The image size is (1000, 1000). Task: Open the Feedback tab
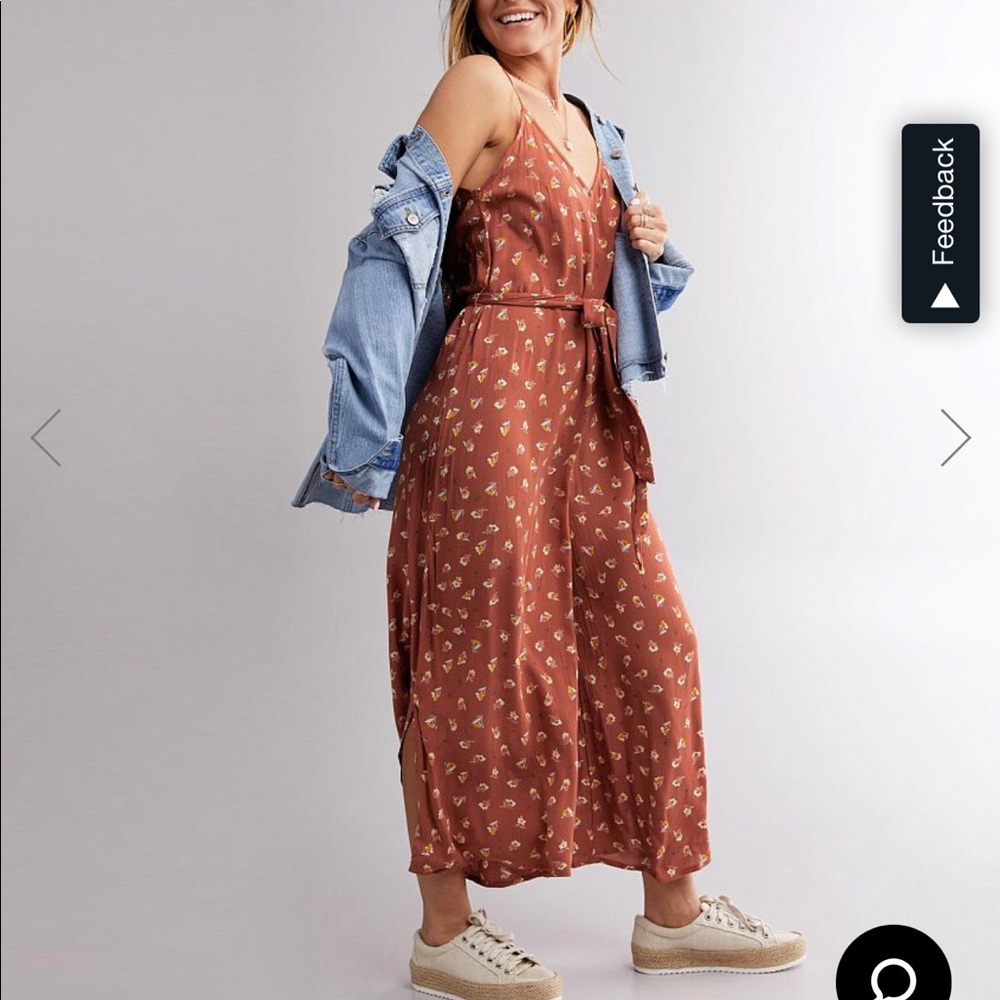[x=940, y=223]
